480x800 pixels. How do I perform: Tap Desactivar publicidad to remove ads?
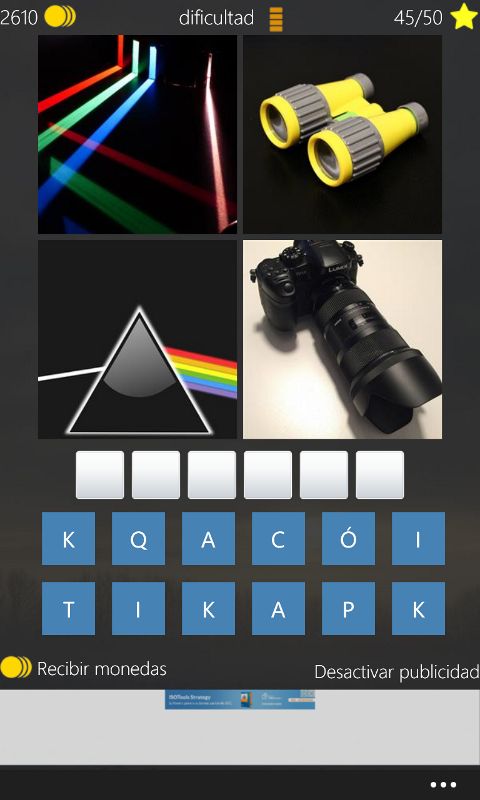tap(396, 672)
